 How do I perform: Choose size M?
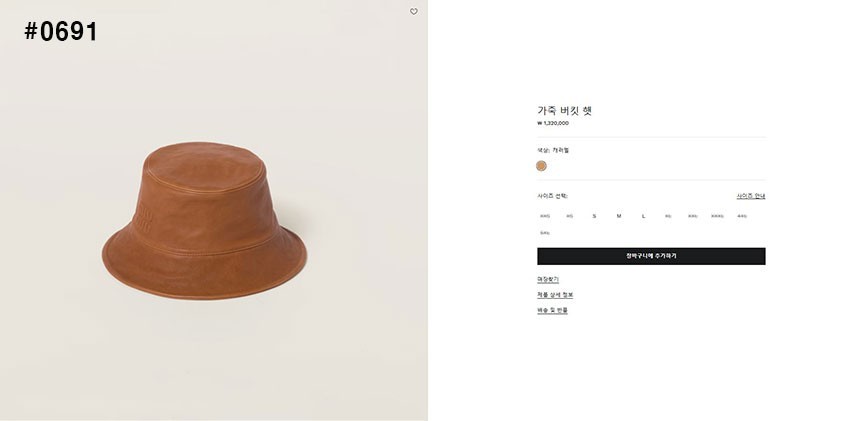pos(619,216)
